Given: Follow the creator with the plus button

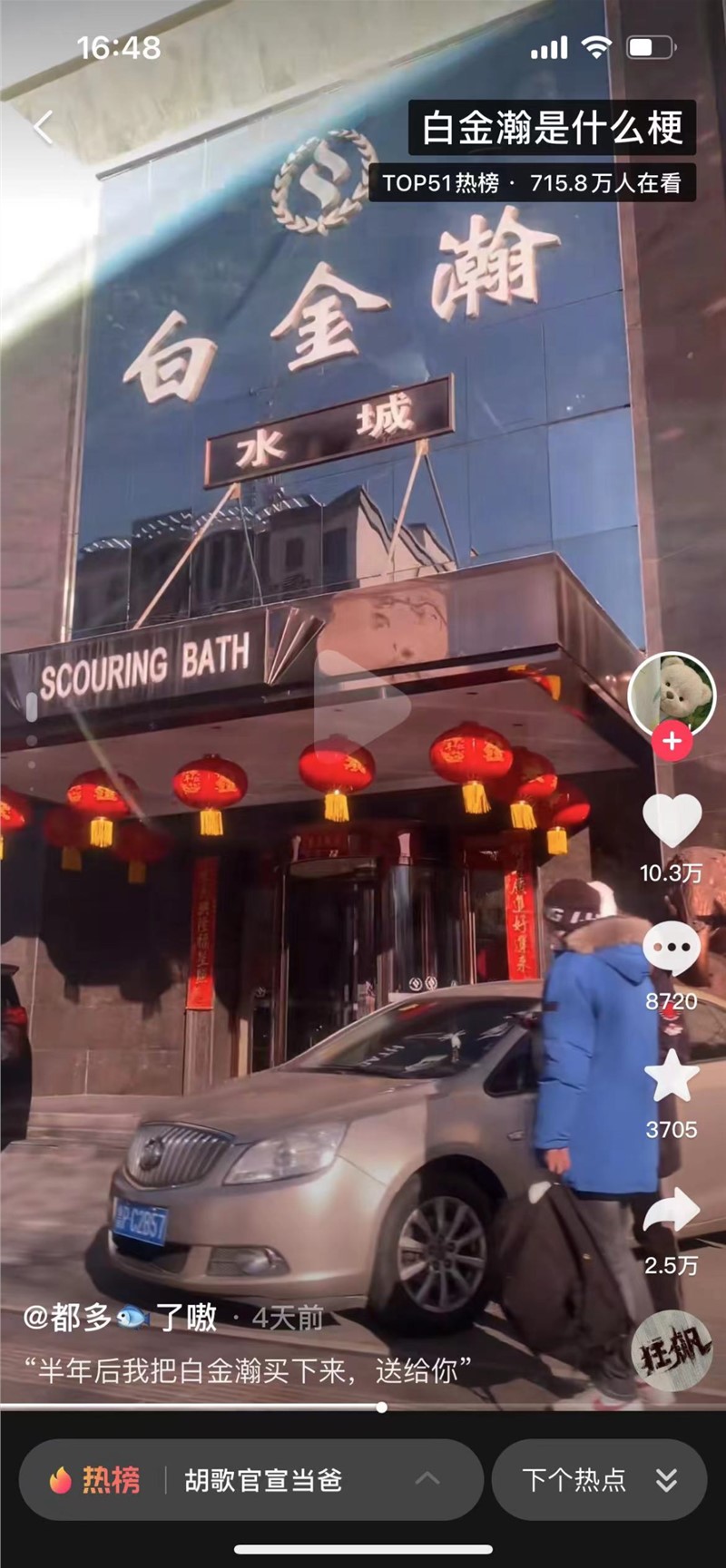Looking at the screenshot, I should pyautogui.click(x=672, y=741).
